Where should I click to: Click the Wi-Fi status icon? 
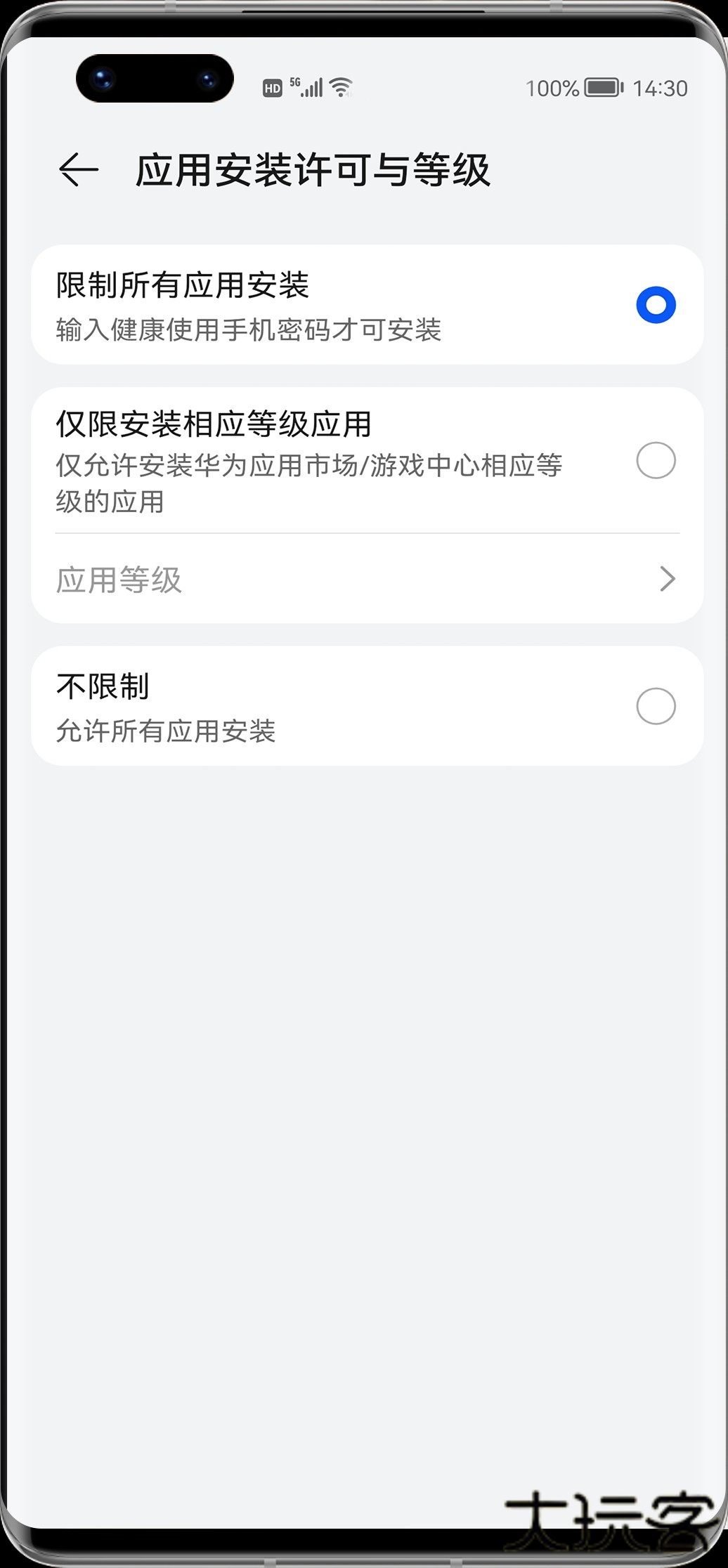click(x=339, y=86)
